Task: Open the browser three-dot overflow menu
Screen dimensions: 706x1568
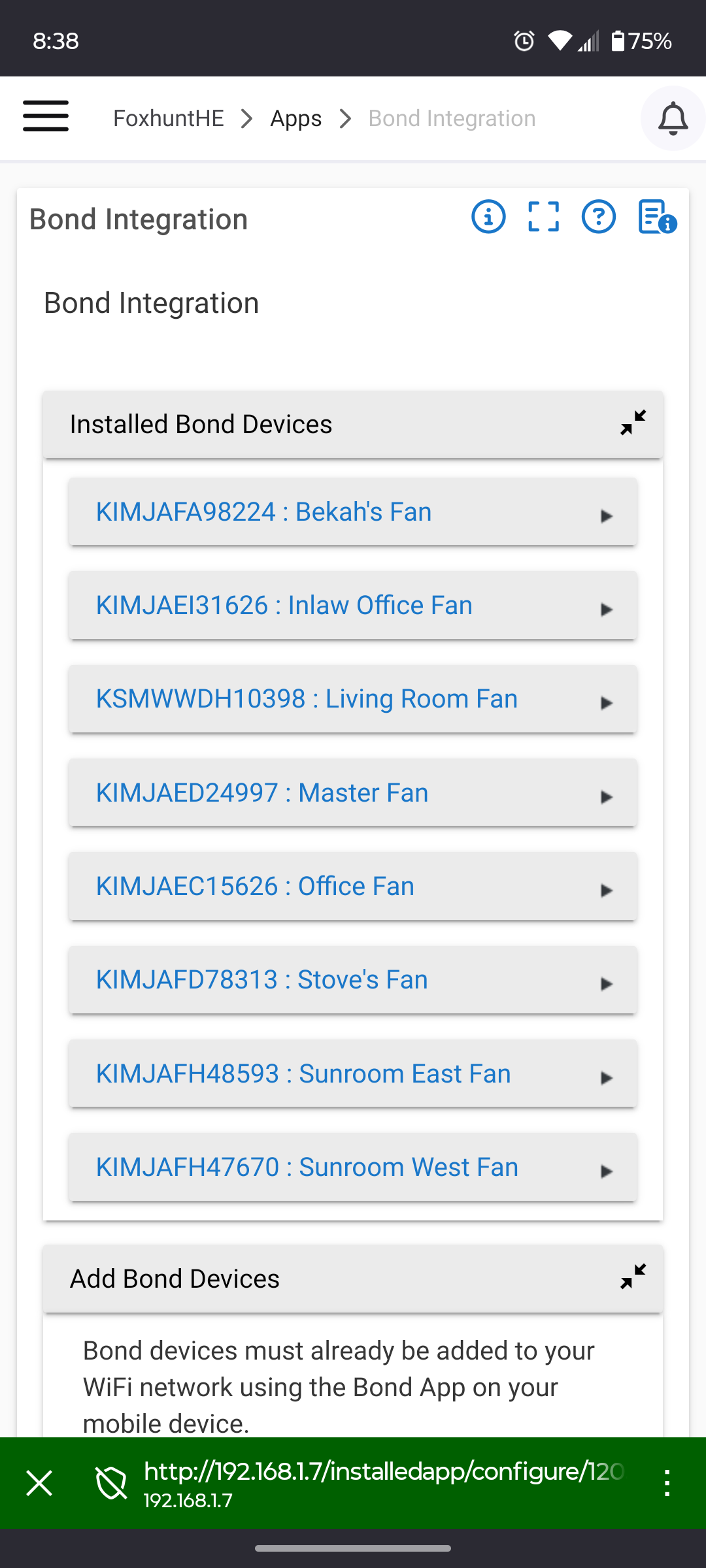Action: tap(667, 1483)
